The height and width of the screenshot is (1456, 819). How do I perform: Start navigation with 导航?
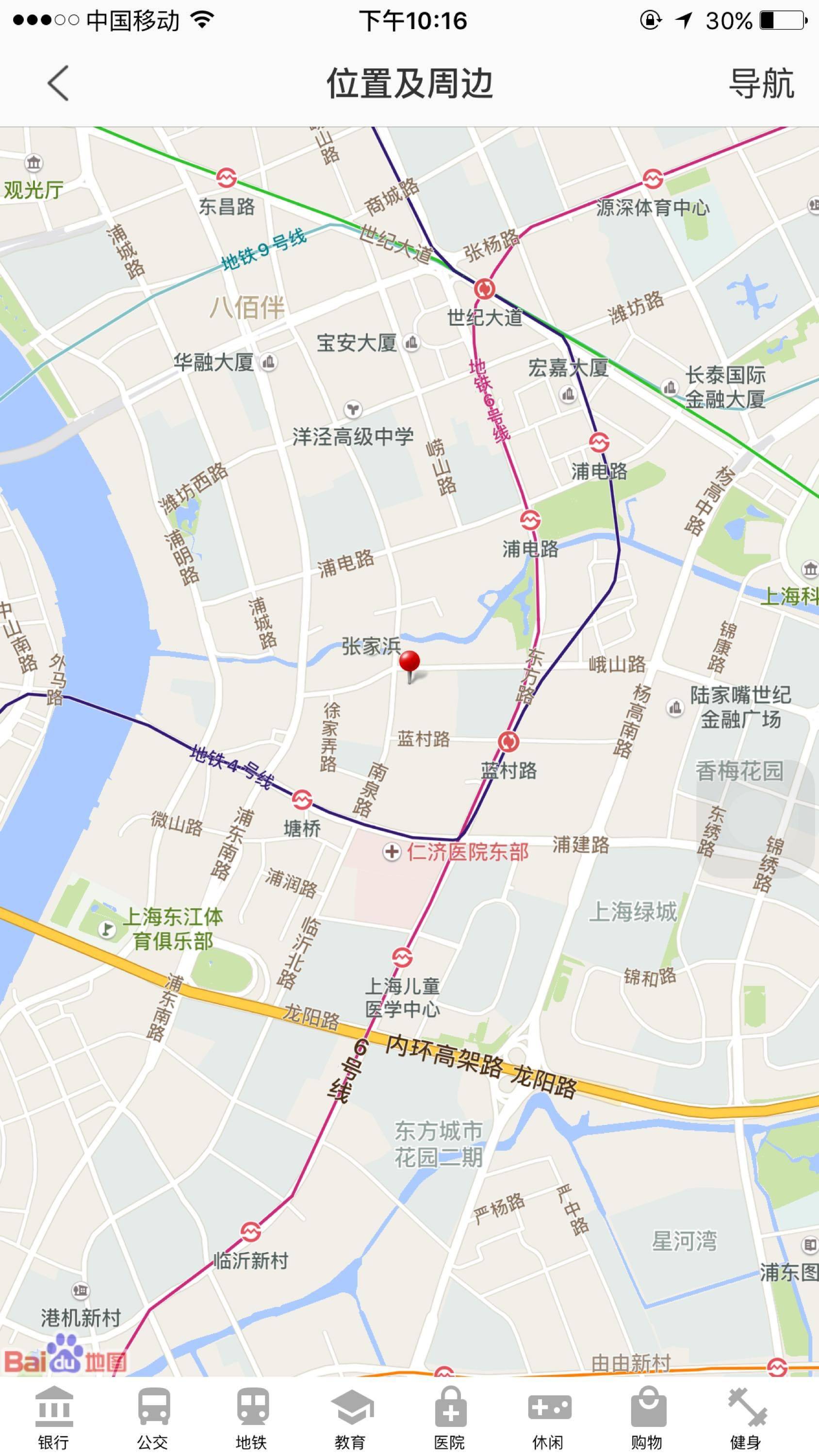761,83
